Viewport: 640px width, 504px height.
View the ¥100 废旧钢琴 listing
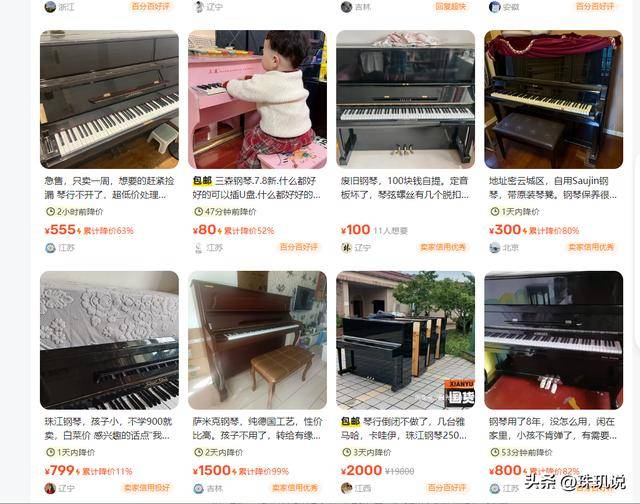point(405,100)
